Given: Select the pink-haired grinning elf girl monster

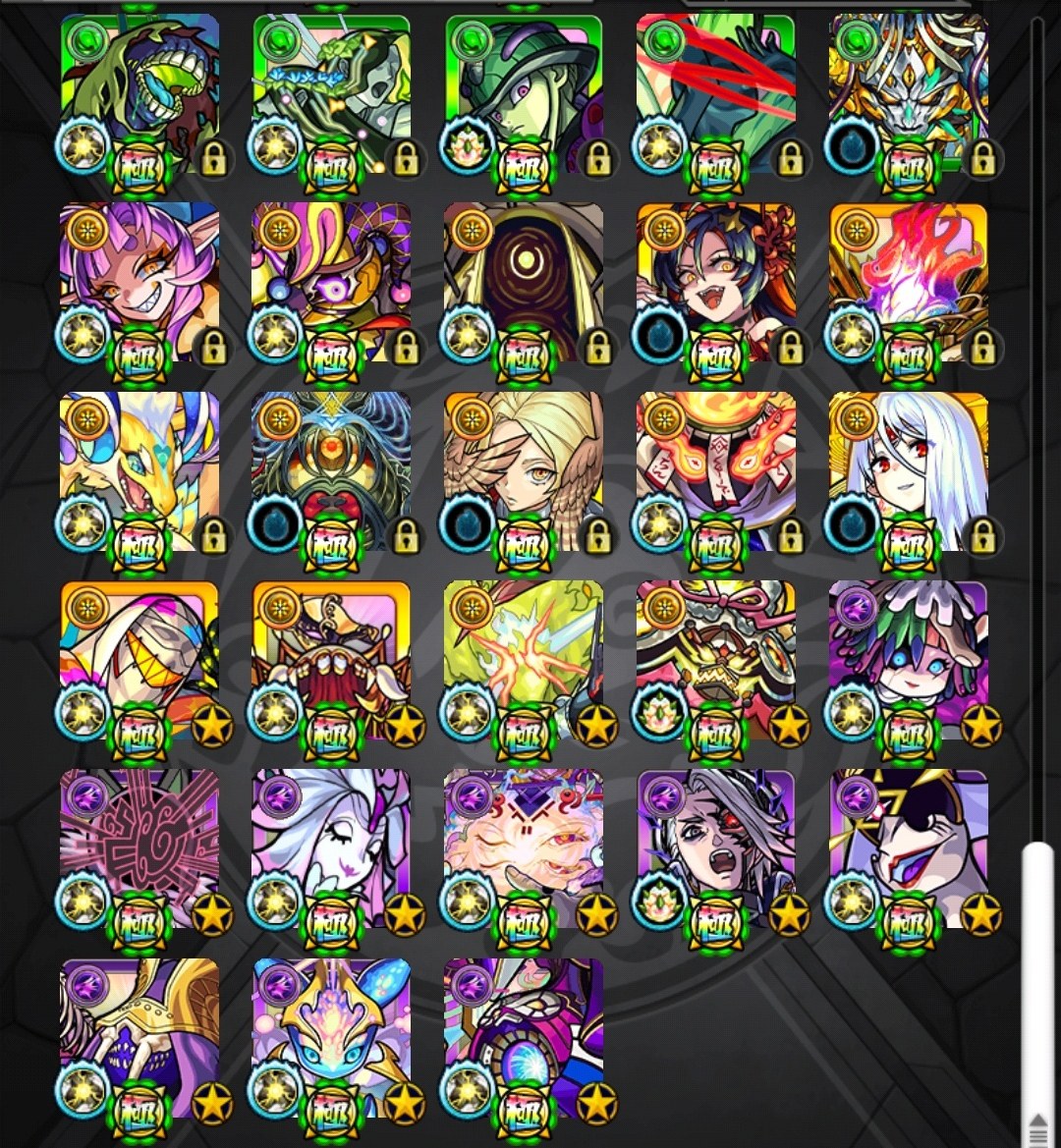Looking at the screenshot, I should point(139,281).
